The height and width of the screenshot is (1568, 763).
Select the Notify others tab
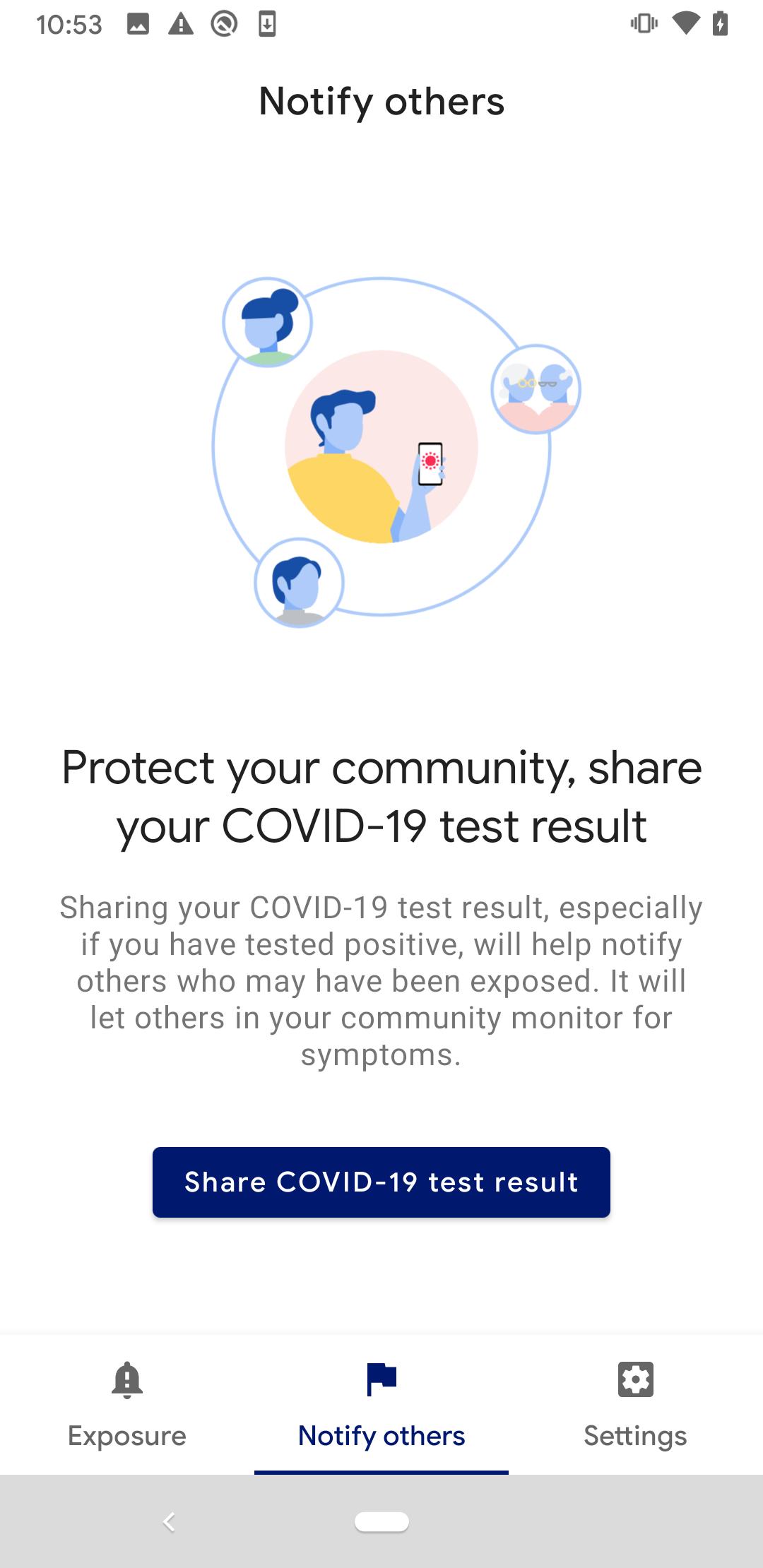coord(381,1404)
